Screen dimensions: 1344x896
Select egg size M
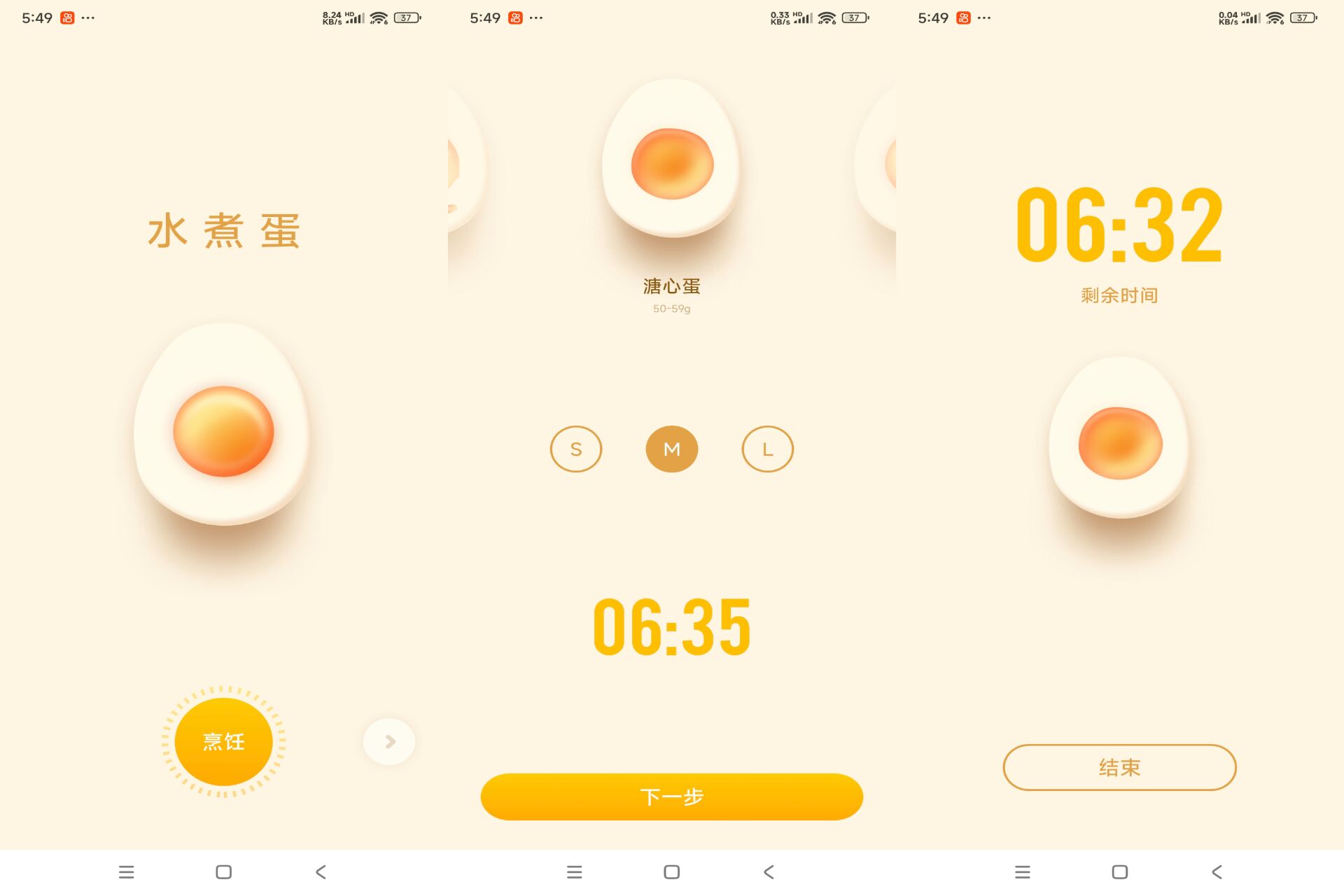(x=671, y=449)
